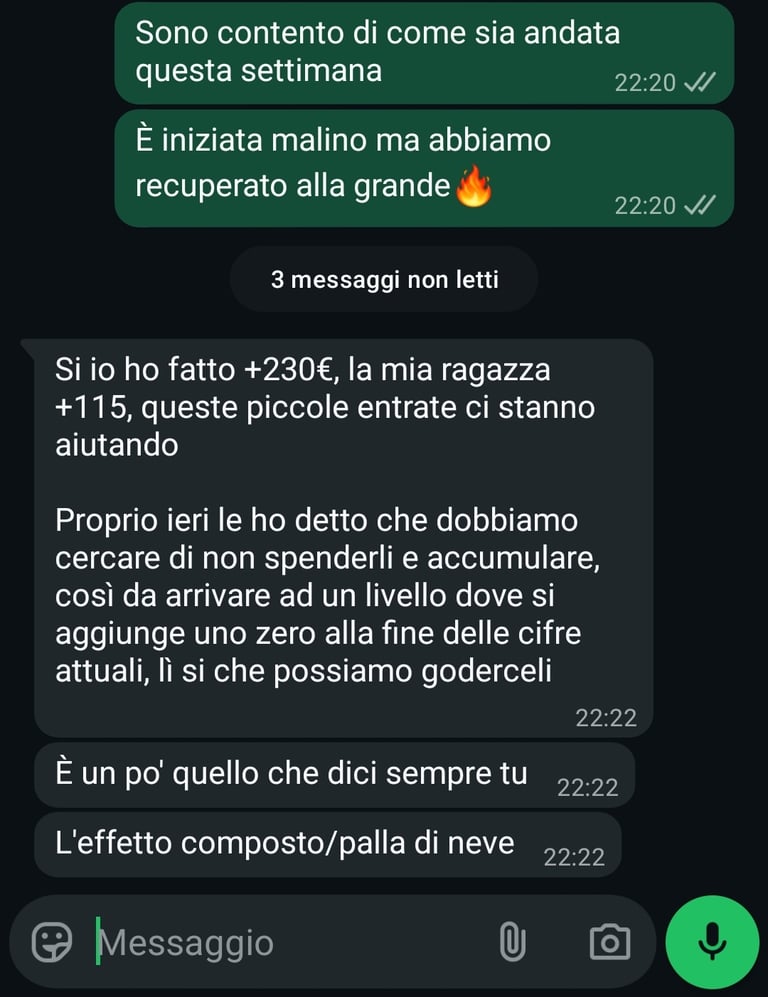Open the emoji and sticker picker

pyautogui.click(x=51, y=942)
